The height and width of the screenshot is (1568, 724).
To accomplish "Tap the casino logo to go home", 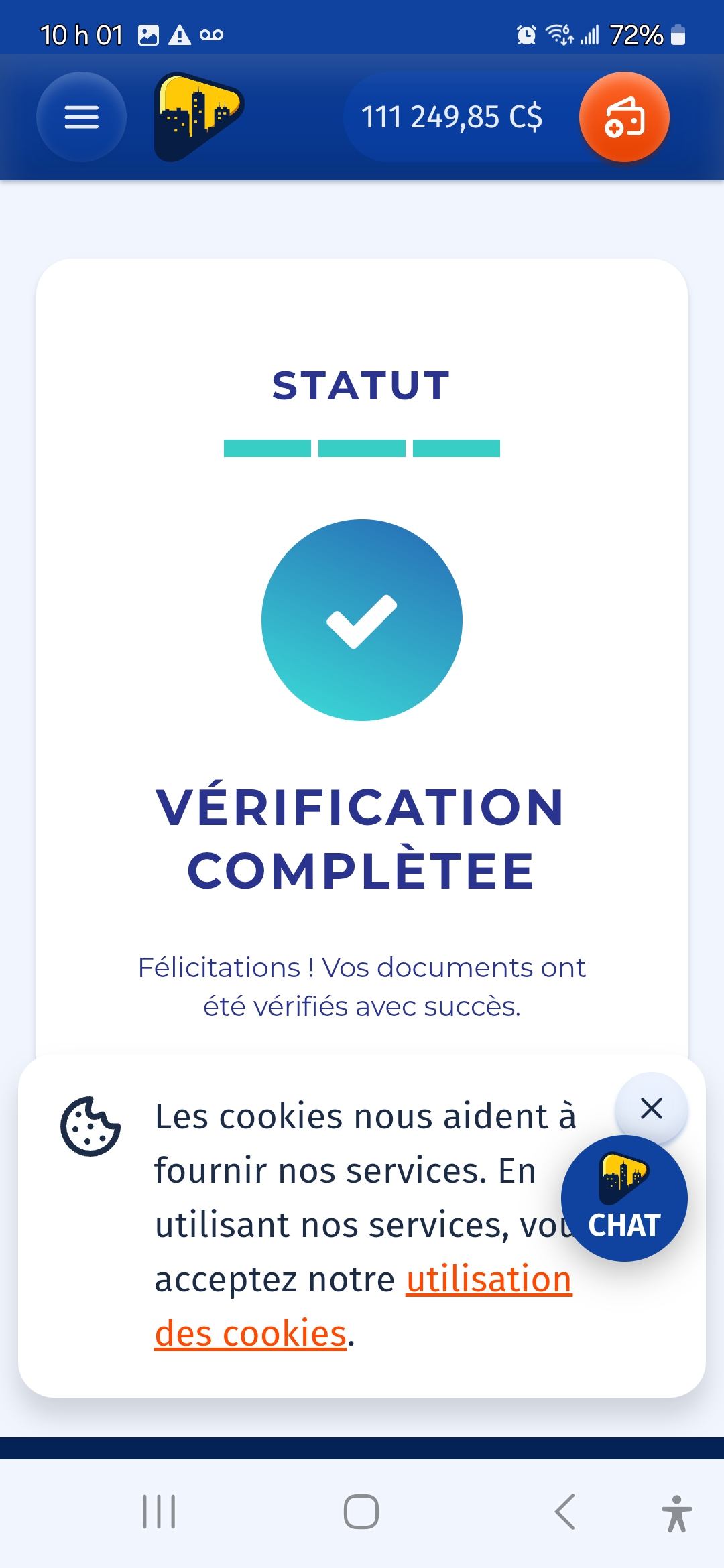I will pyautogui.click(x=198, y=116).
